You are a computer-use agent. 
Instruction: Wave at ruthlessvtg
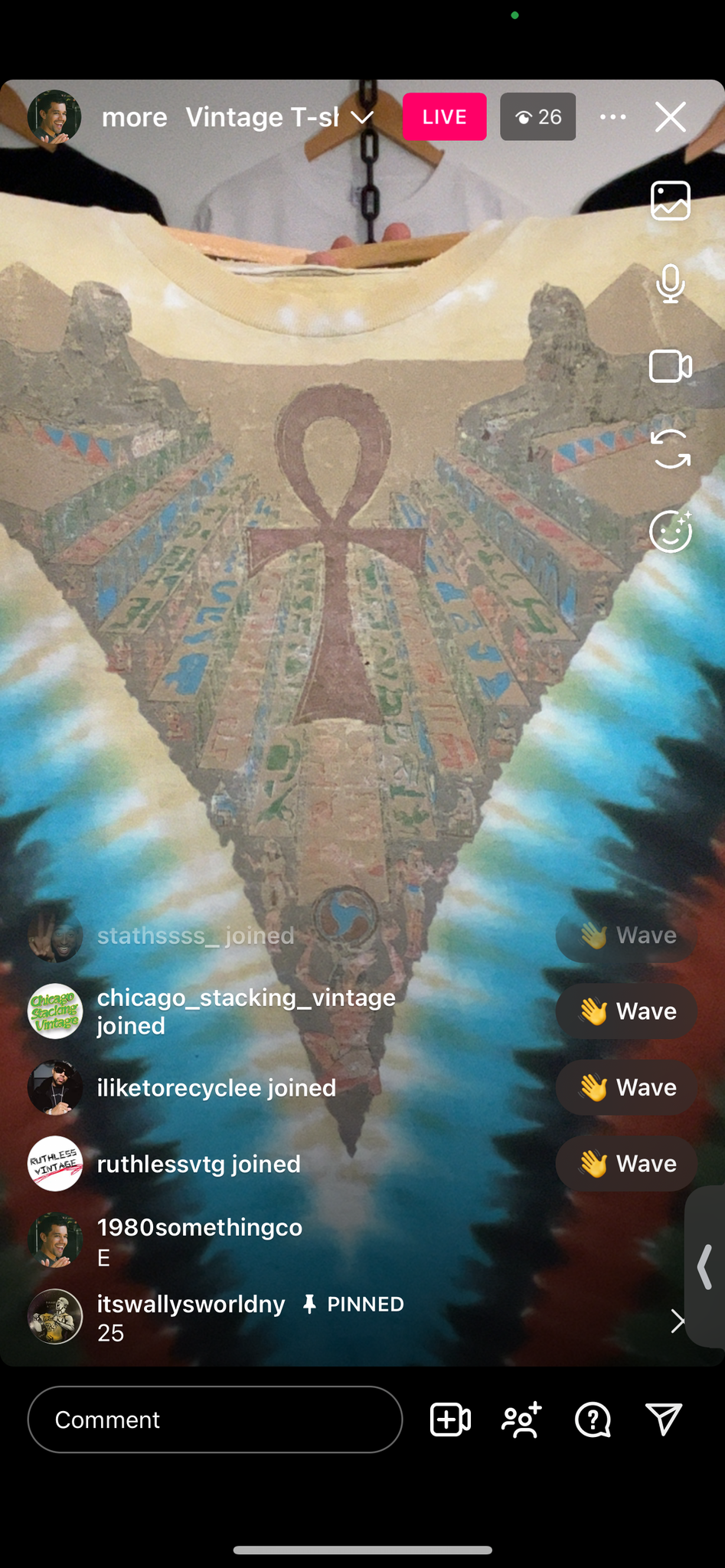pos(626,1164)
